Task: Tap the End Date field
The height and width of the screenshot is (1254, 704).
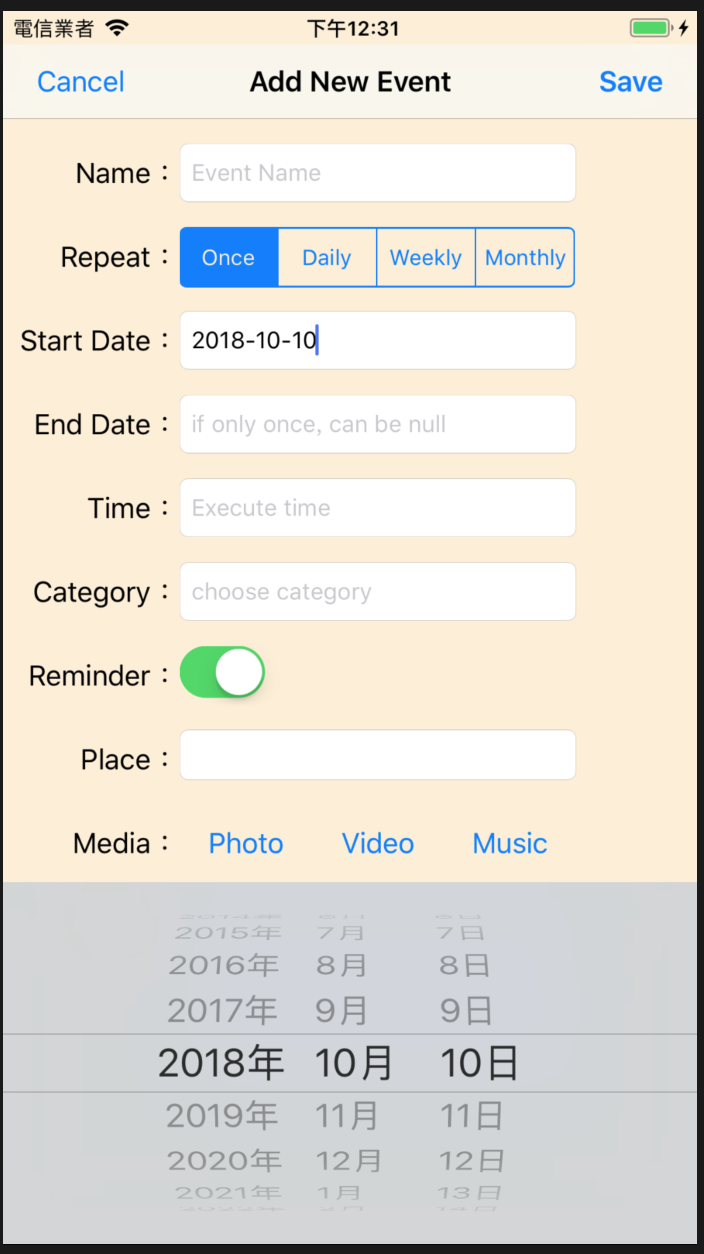Action: click(377, 424)
